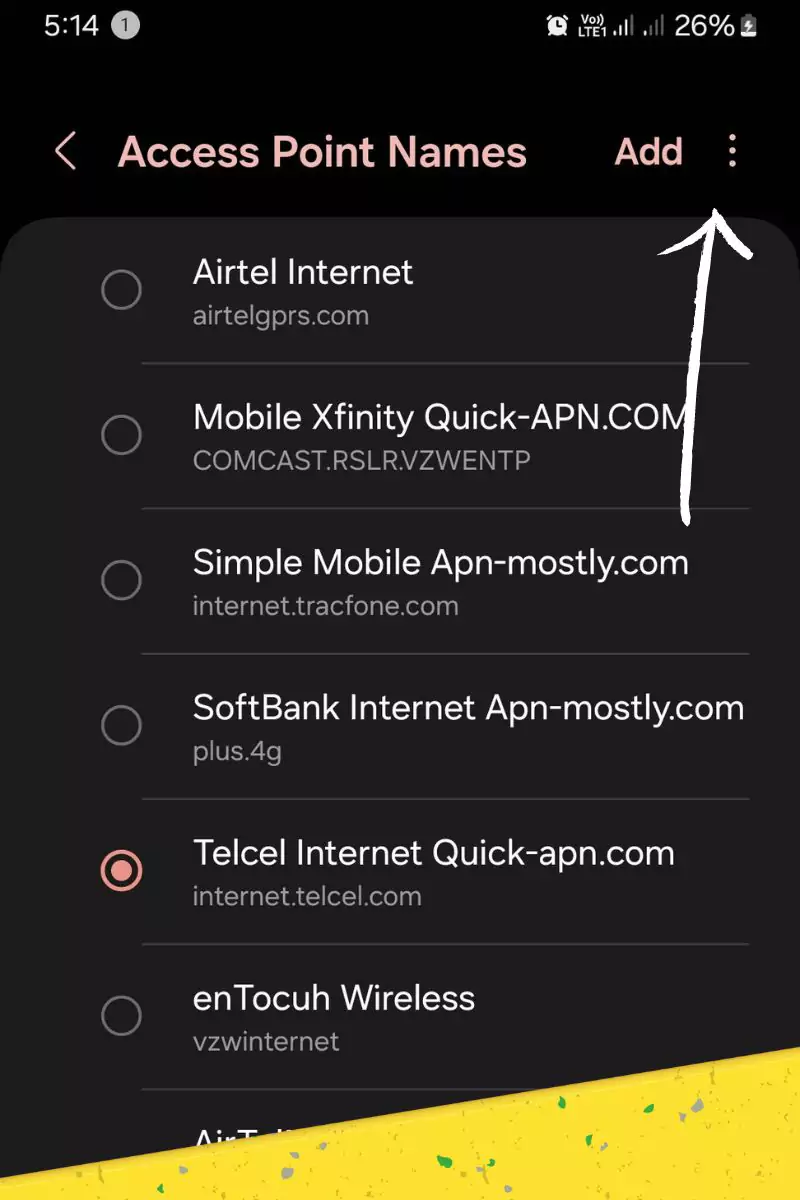Select the Simple Mobile Apn-mostly.com radio button

[121, 580]
